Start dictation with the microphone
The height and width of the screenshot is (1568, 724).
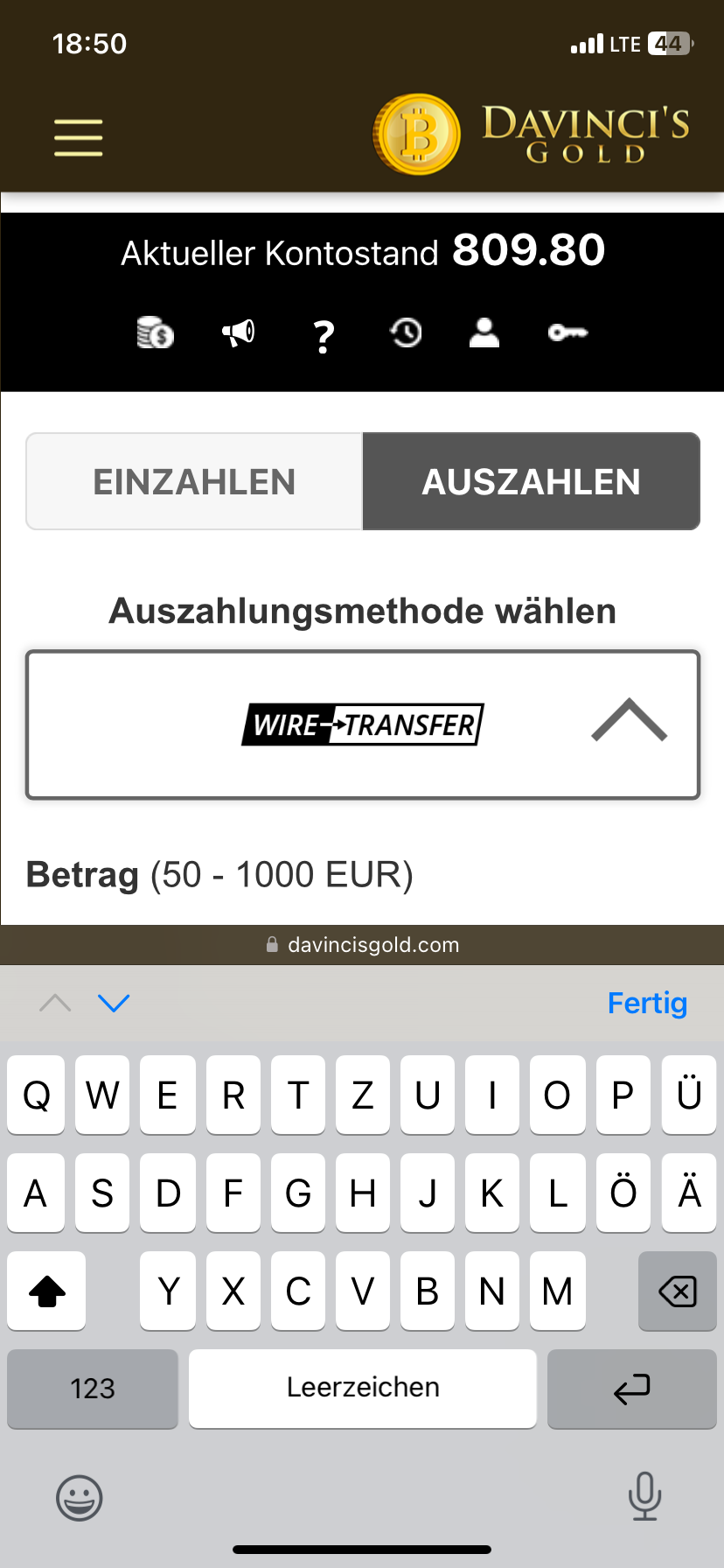pos(644,1496)
